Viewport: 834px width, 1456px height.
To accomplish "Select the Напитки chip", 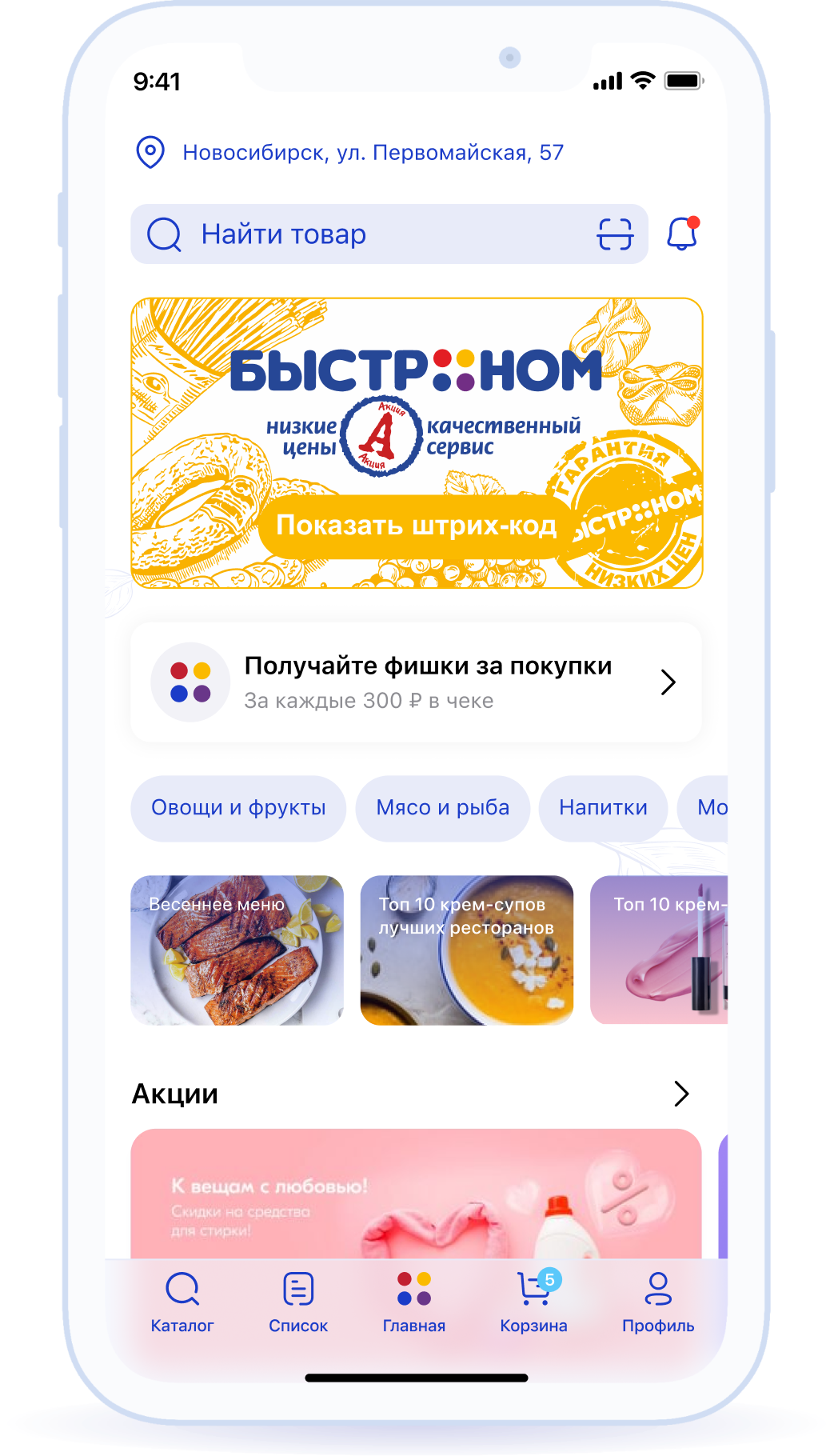I will coord(603,808).
